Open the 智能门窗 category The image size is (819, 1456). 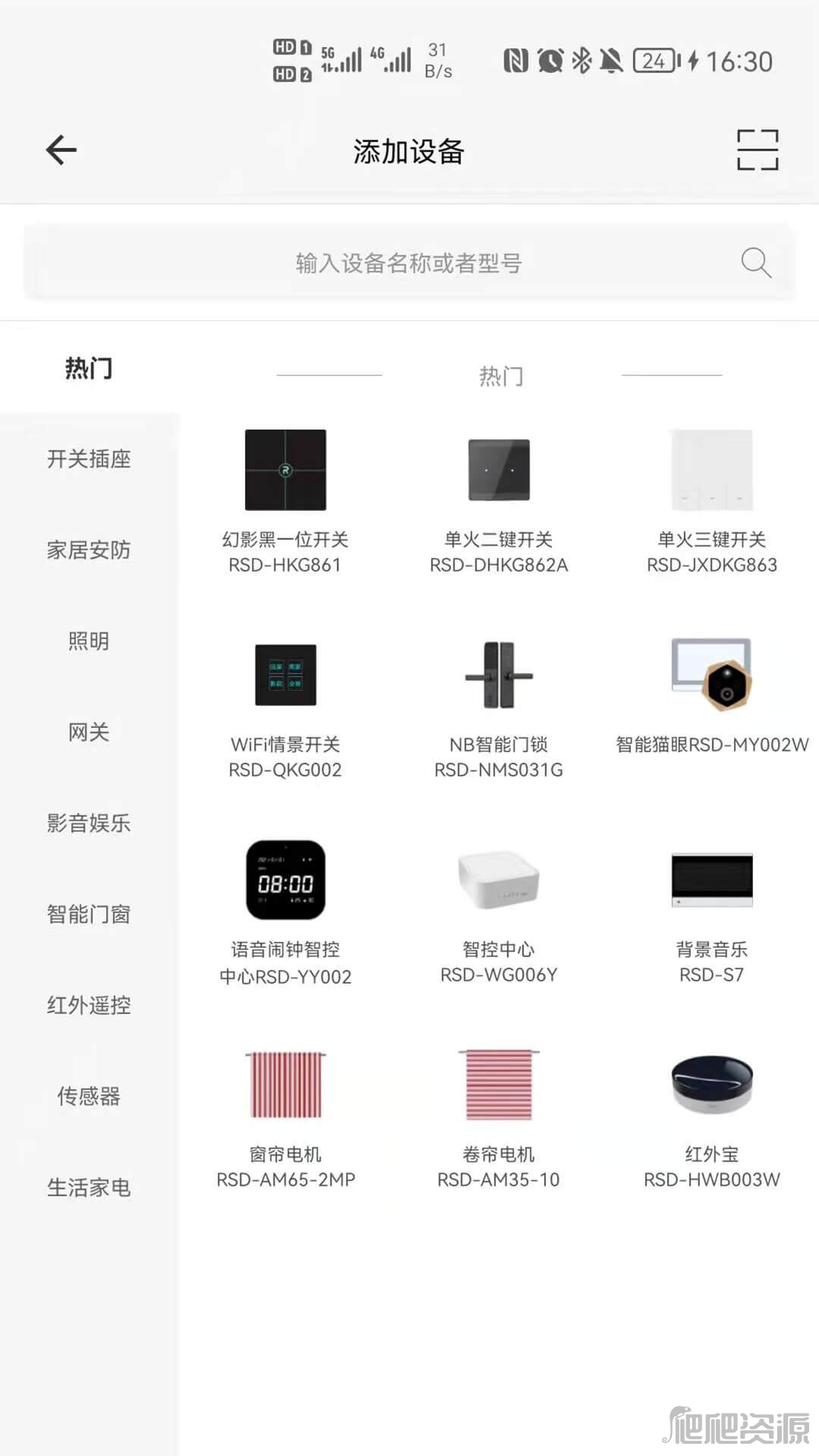tap(89, 914)
